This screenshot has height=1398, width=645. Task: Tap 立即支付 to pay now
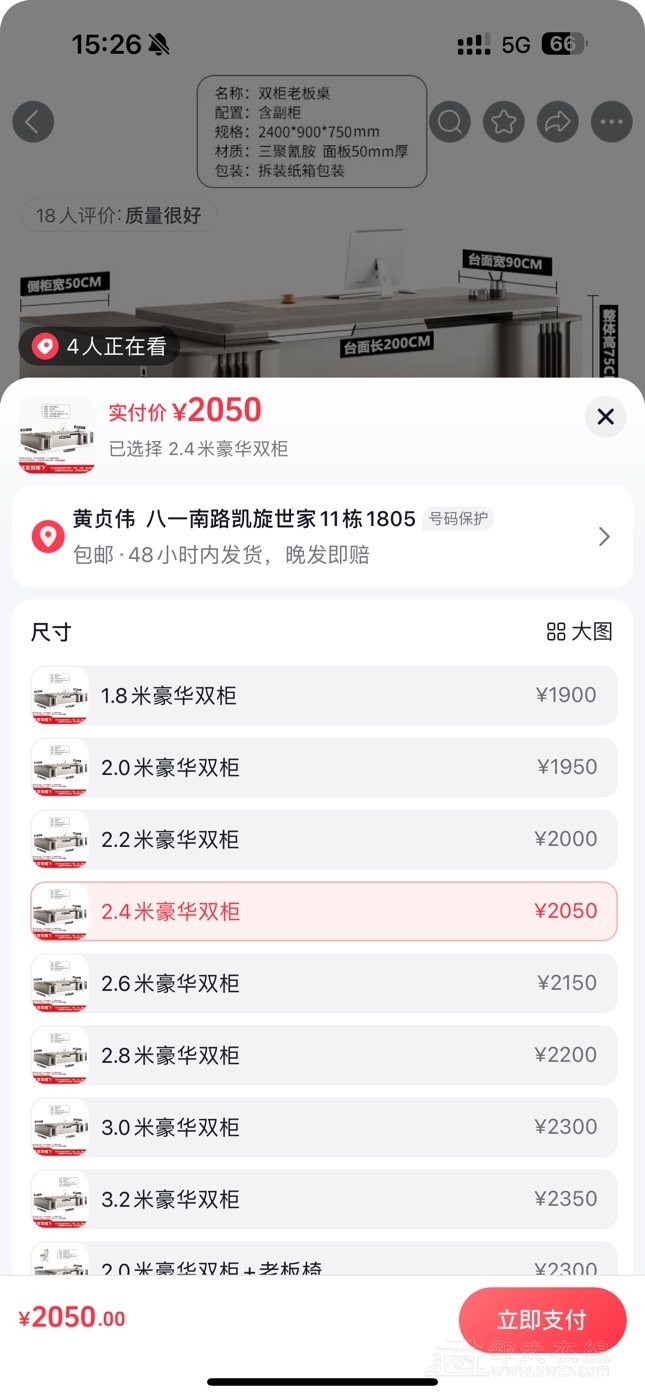pyautogui.click(x=542, y=1320)
